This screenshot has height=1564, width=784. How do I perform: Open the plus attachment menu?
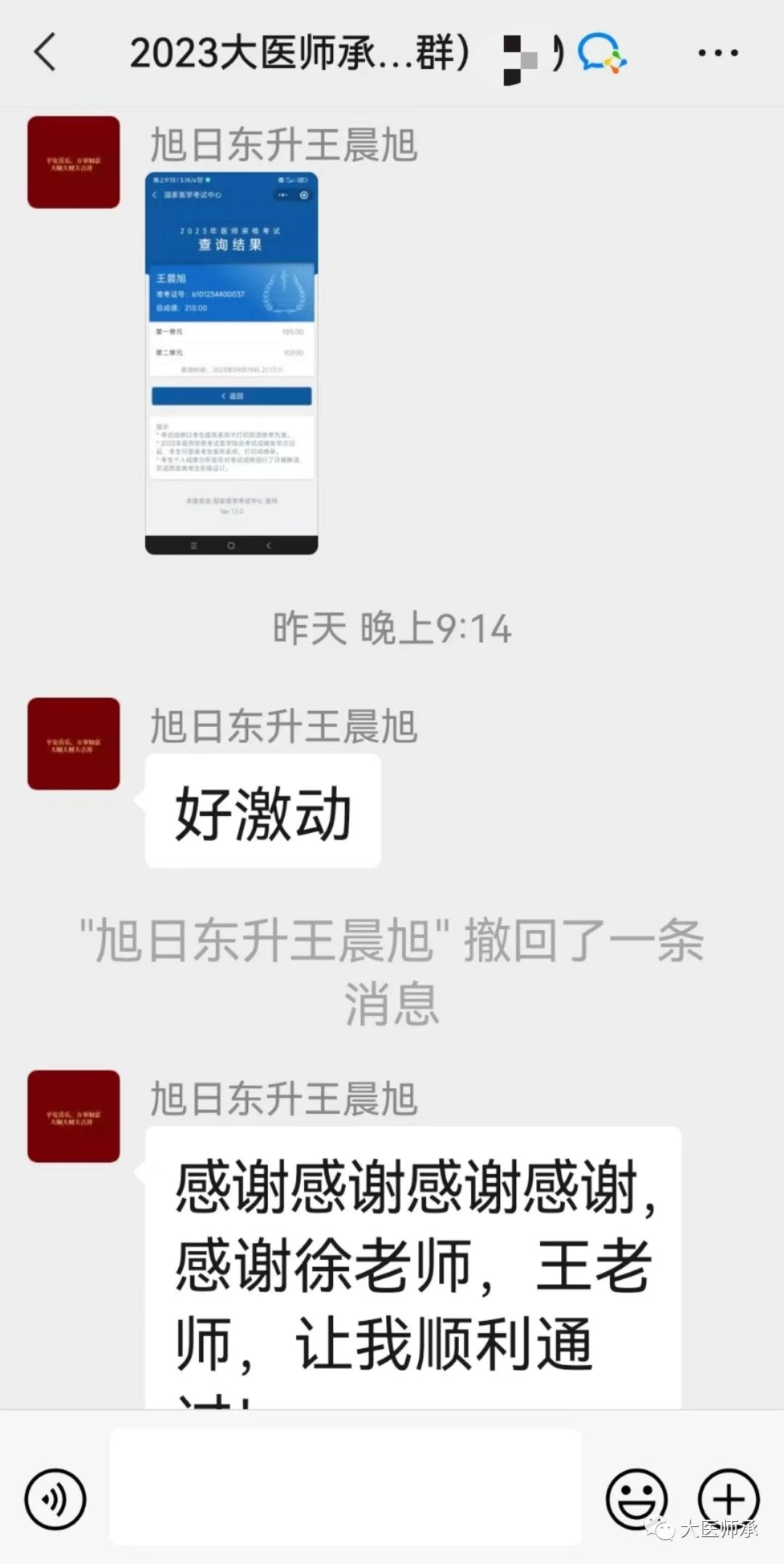click(728, 1499)
